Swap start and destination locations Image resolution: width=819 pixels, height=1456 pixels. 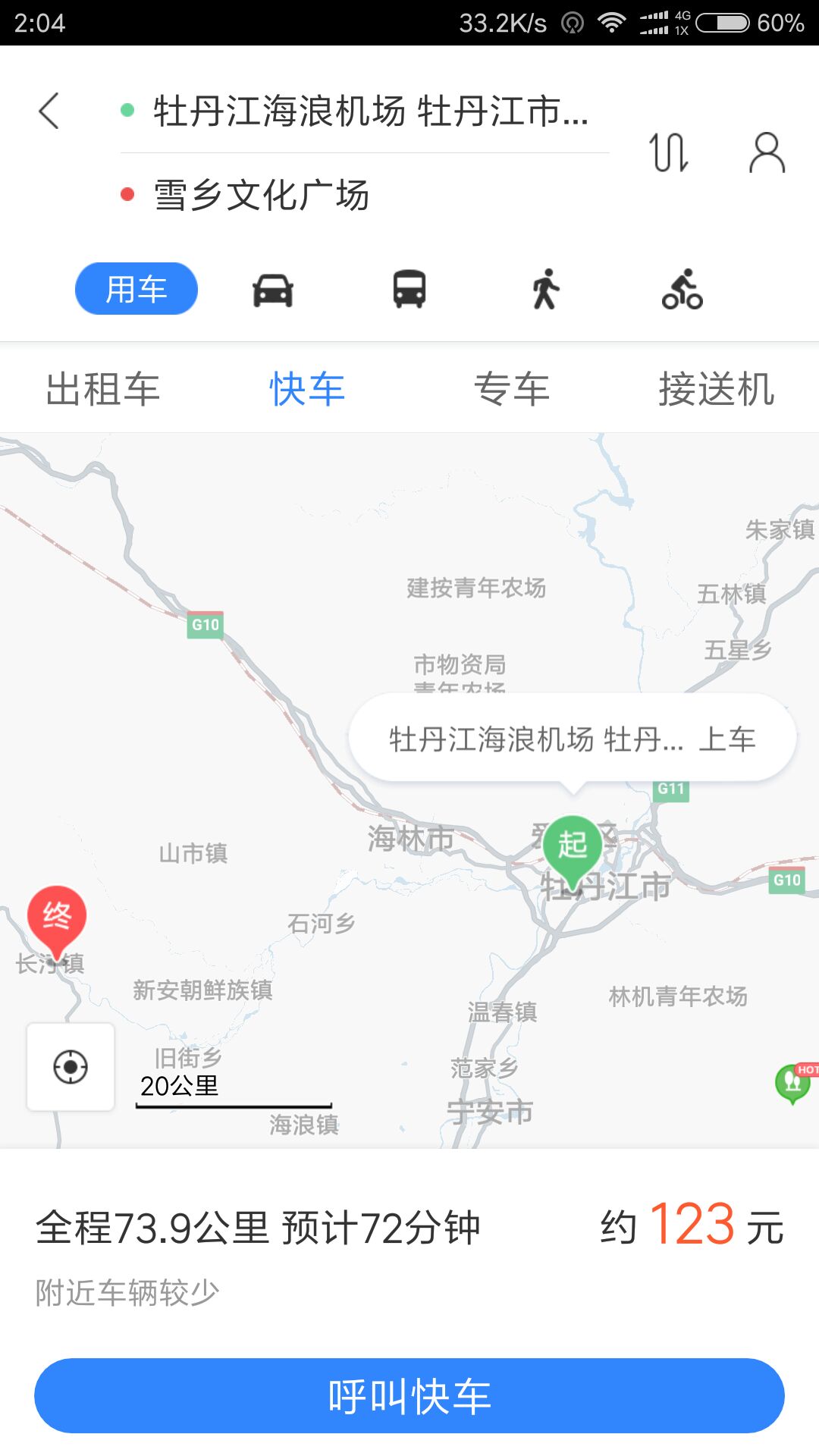click(x=669, y=152)
